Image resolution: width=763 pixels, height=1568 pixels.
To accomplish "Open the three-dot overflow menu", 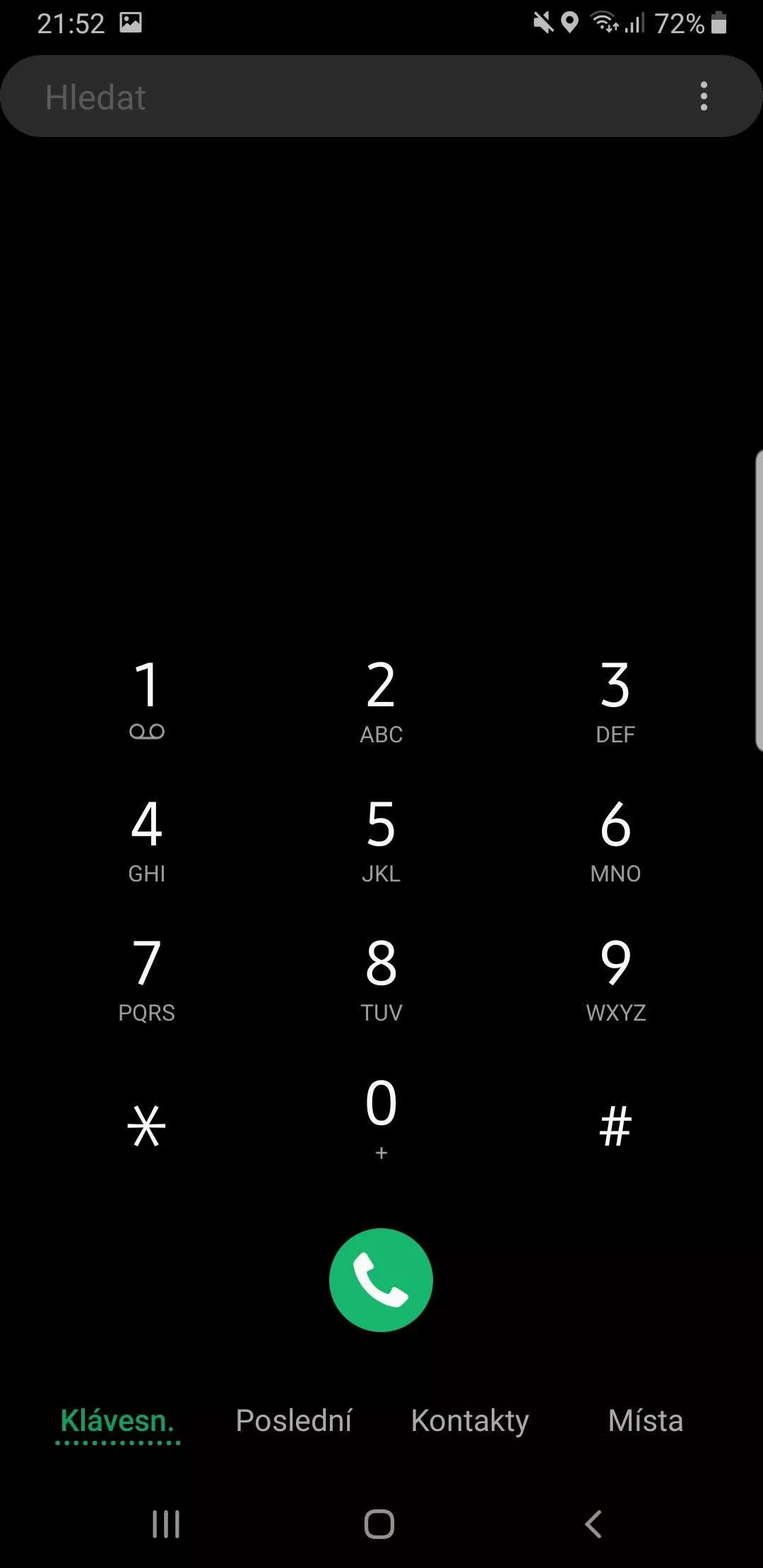I will (704, 96).
